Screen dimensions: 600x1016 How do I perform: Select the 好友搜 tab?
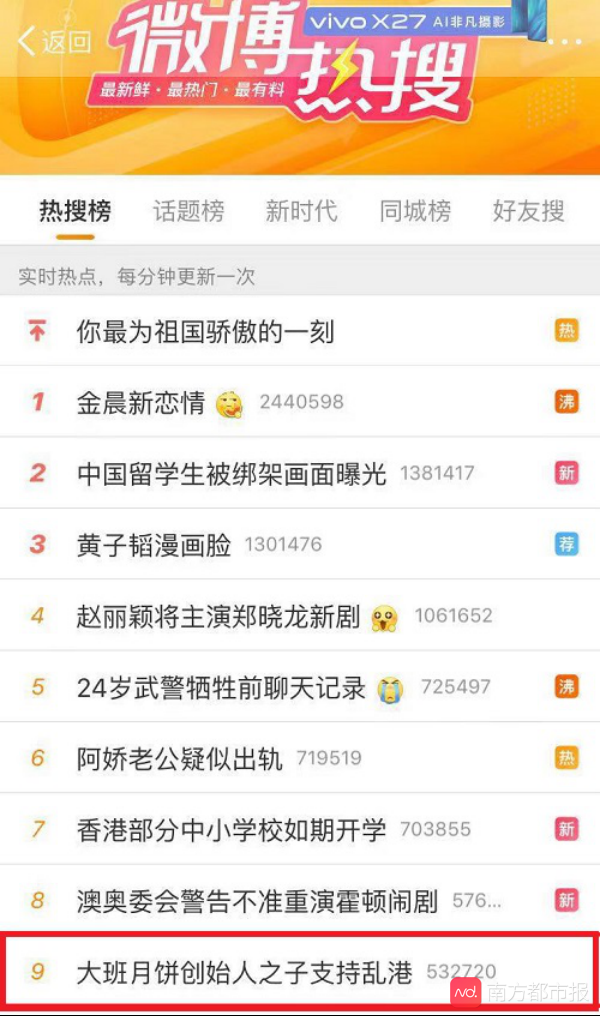pos(528,211)
